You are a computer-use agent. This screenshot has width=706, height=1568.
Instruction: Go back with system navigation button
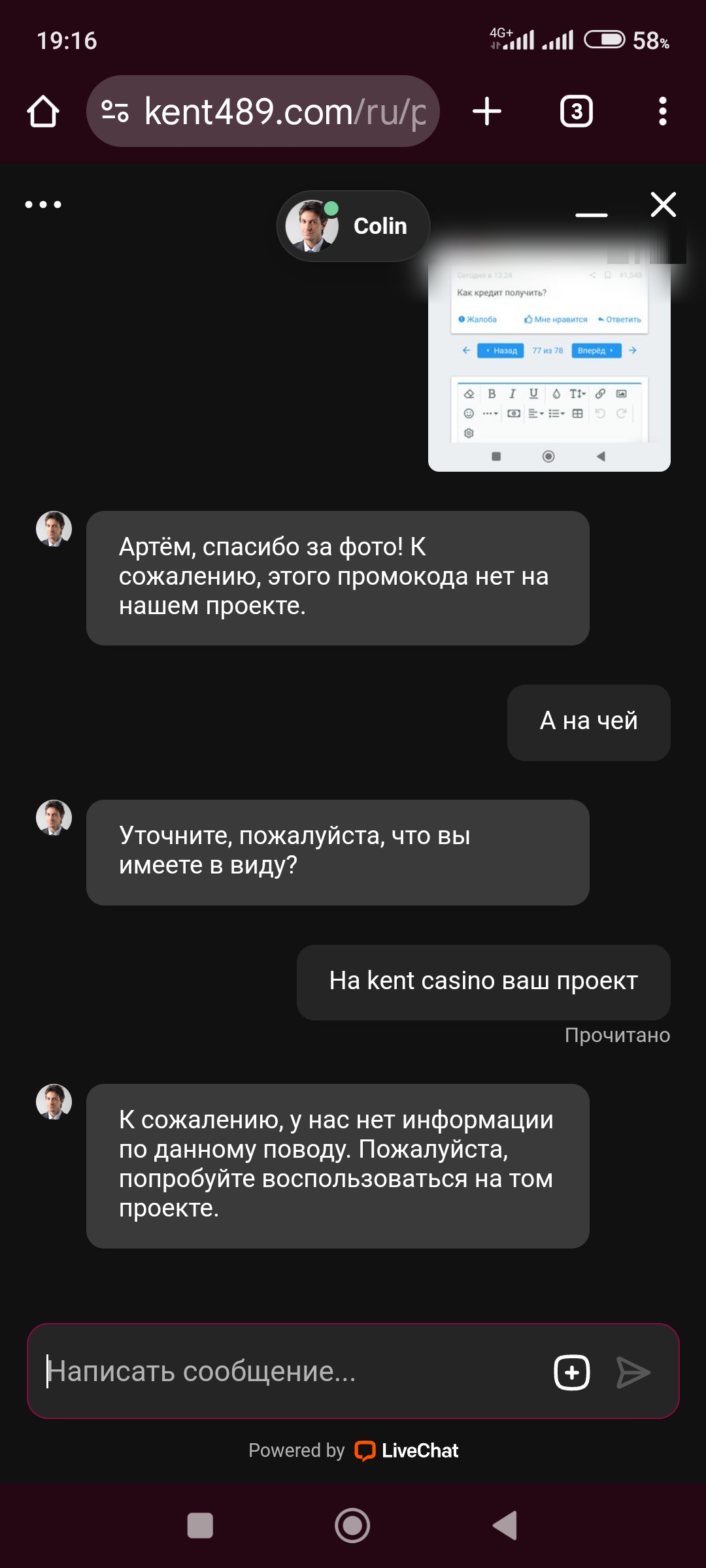tap(505, 1526)
